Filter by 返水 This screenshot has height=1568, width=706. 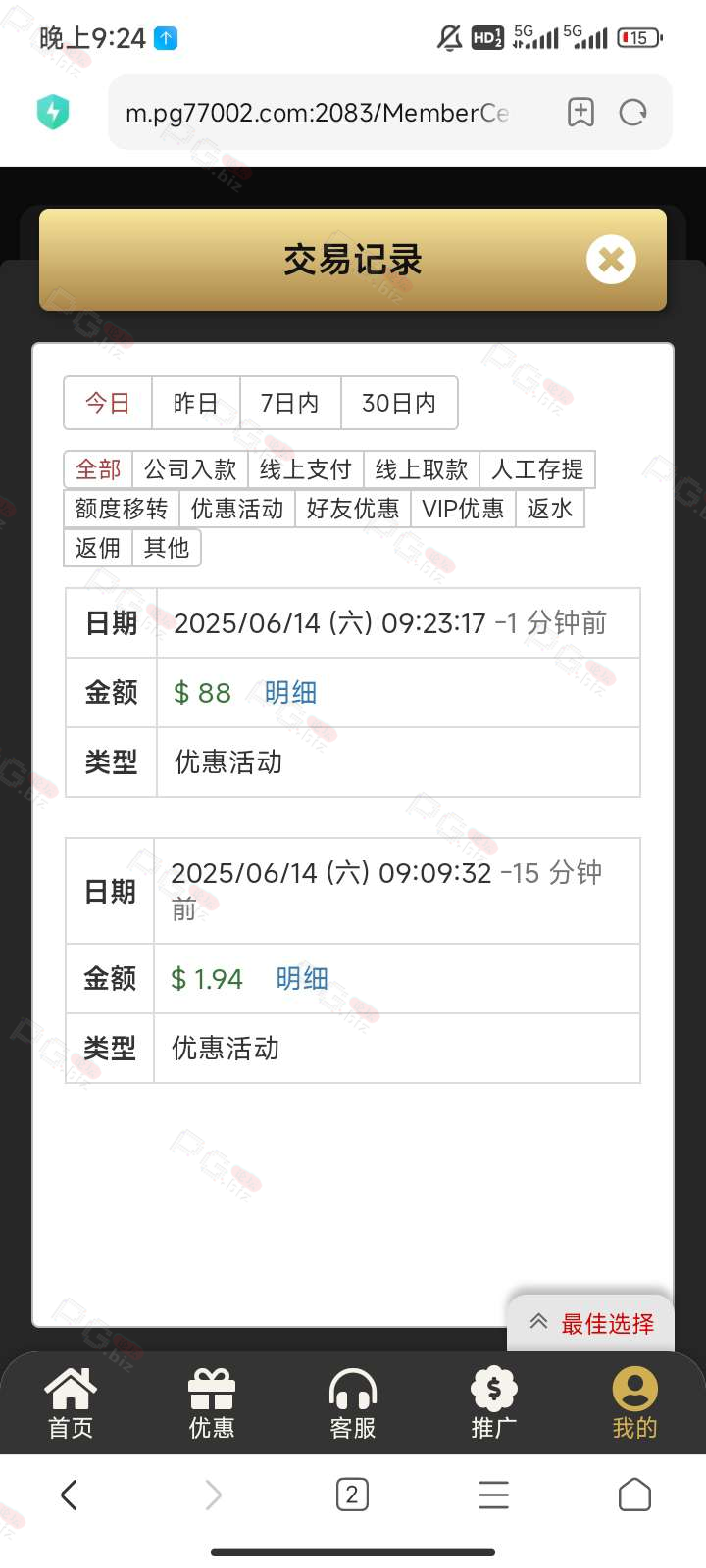coord(550,509)
